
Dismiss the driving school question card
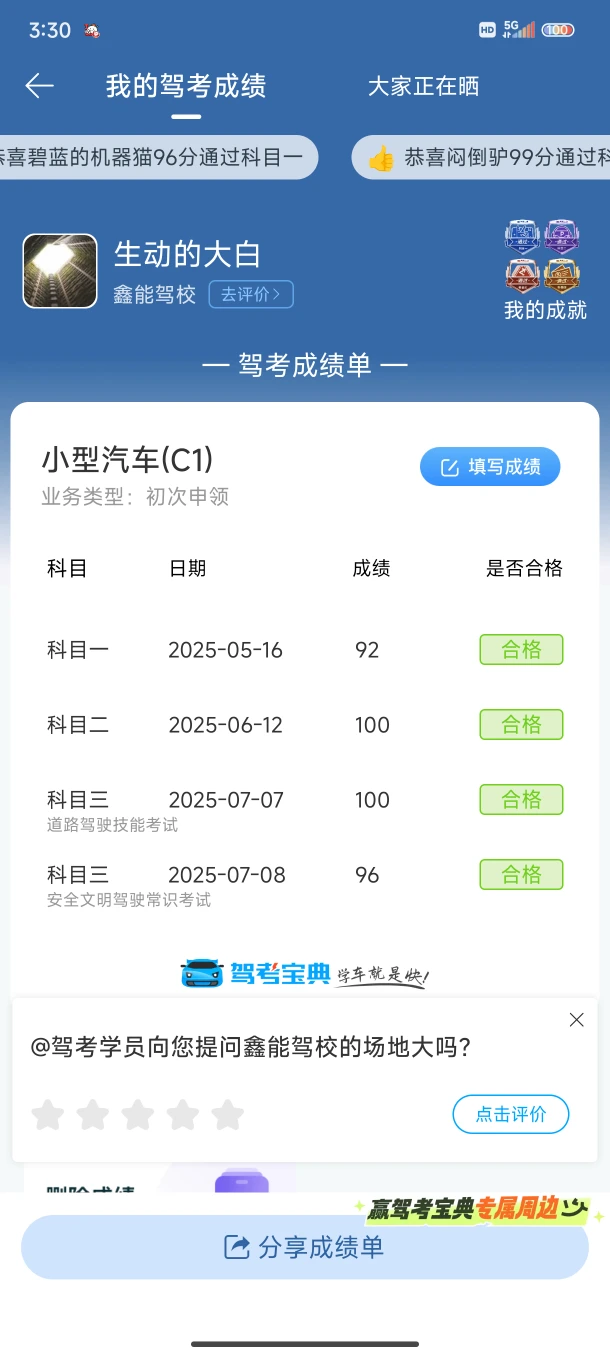[x=576, y=1020]
